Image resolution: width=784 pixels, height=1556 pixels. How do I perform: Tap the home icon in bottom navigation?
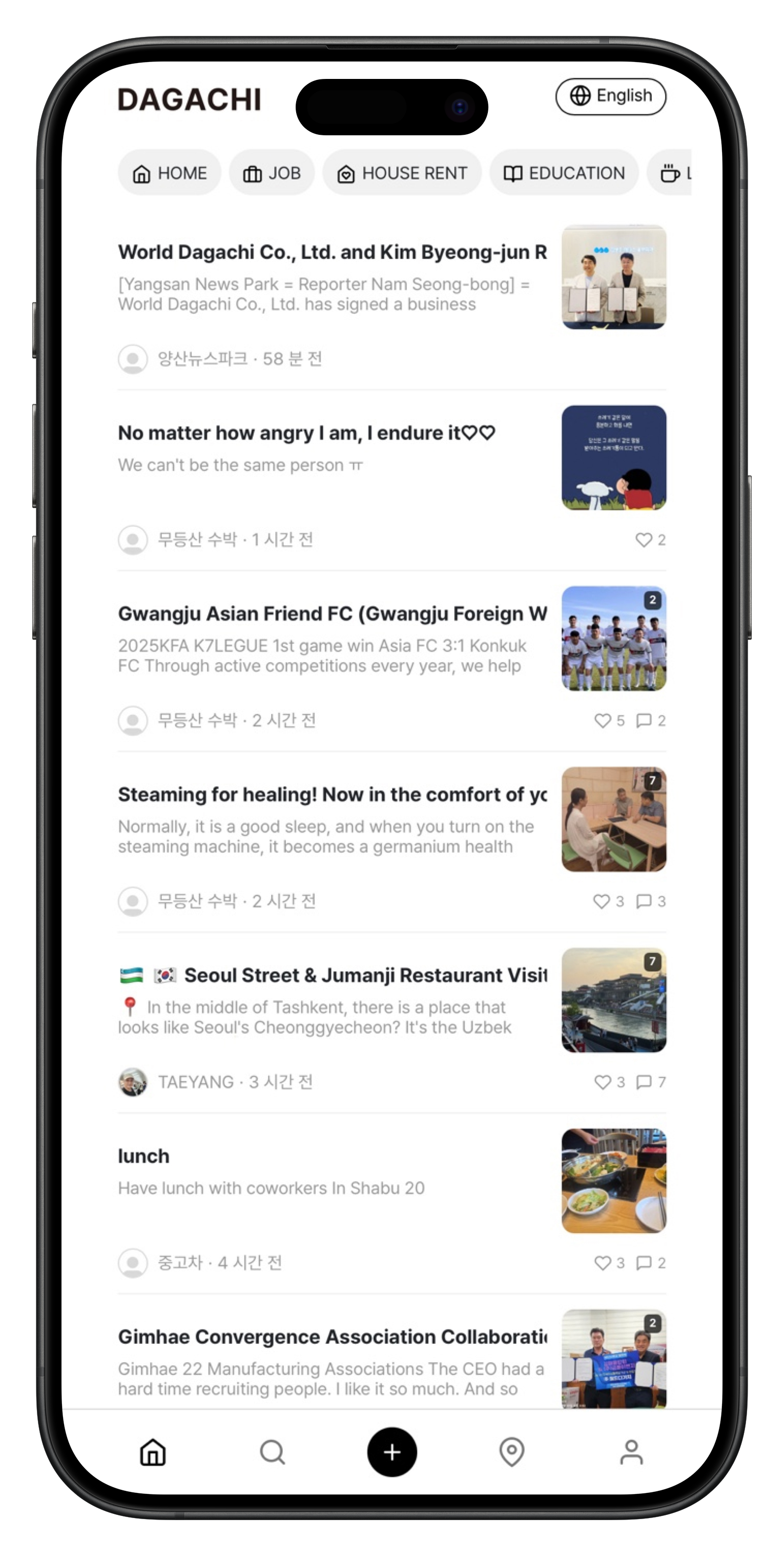click(153, 1452)
